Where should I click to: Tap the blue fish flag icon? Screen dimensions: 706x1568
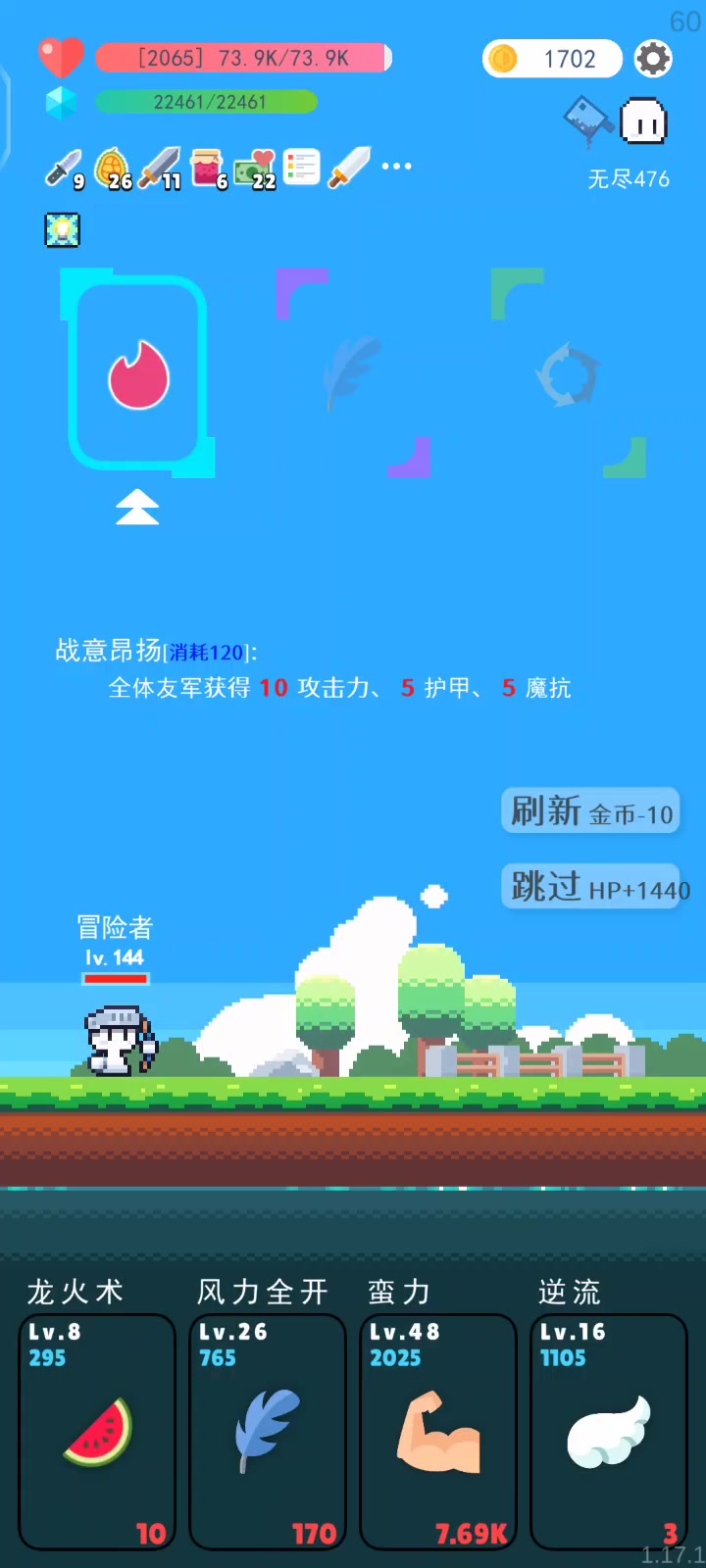(588, 122)
